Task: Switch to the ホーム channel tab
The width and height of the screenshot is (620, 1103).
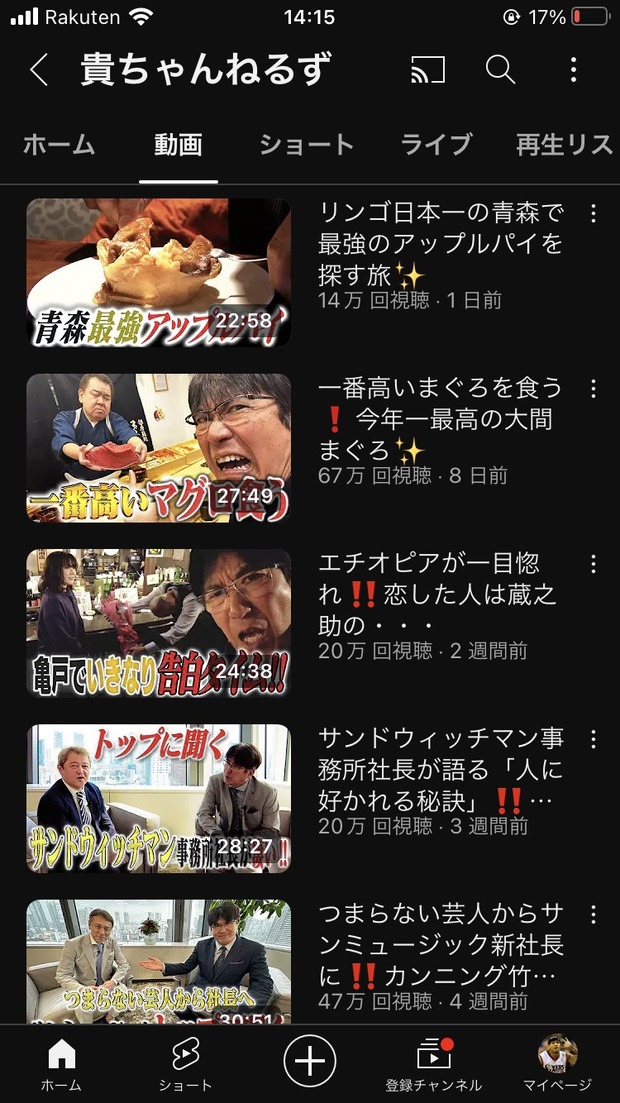Action: coord(59,145)
